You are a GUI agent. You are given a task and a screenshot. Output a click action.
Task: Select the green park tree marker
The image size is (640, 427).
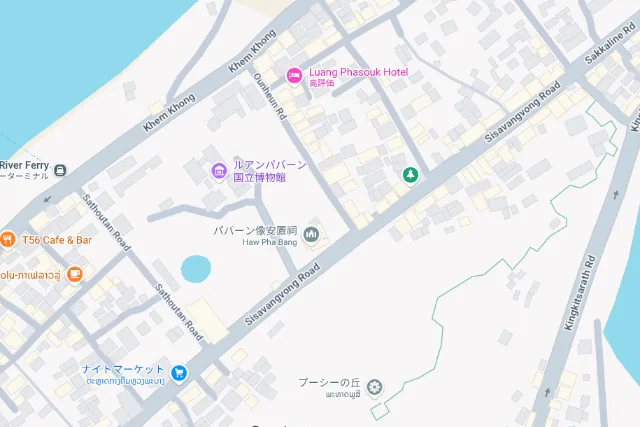pos(409,176)
